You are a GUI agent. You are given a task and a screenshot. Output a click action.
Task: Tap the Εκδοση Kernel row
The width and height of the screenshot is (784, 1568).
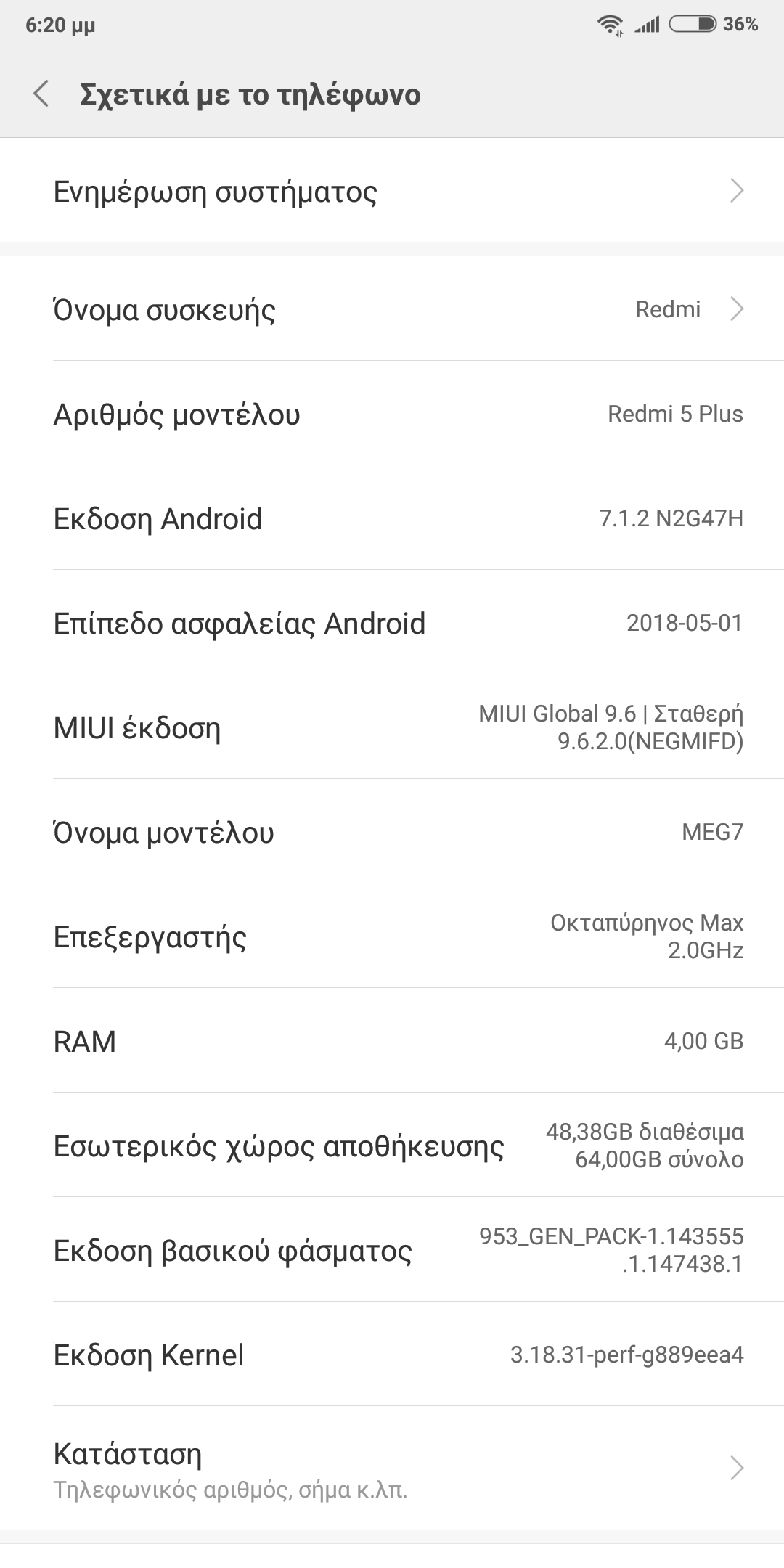(x=392, y=1355)
